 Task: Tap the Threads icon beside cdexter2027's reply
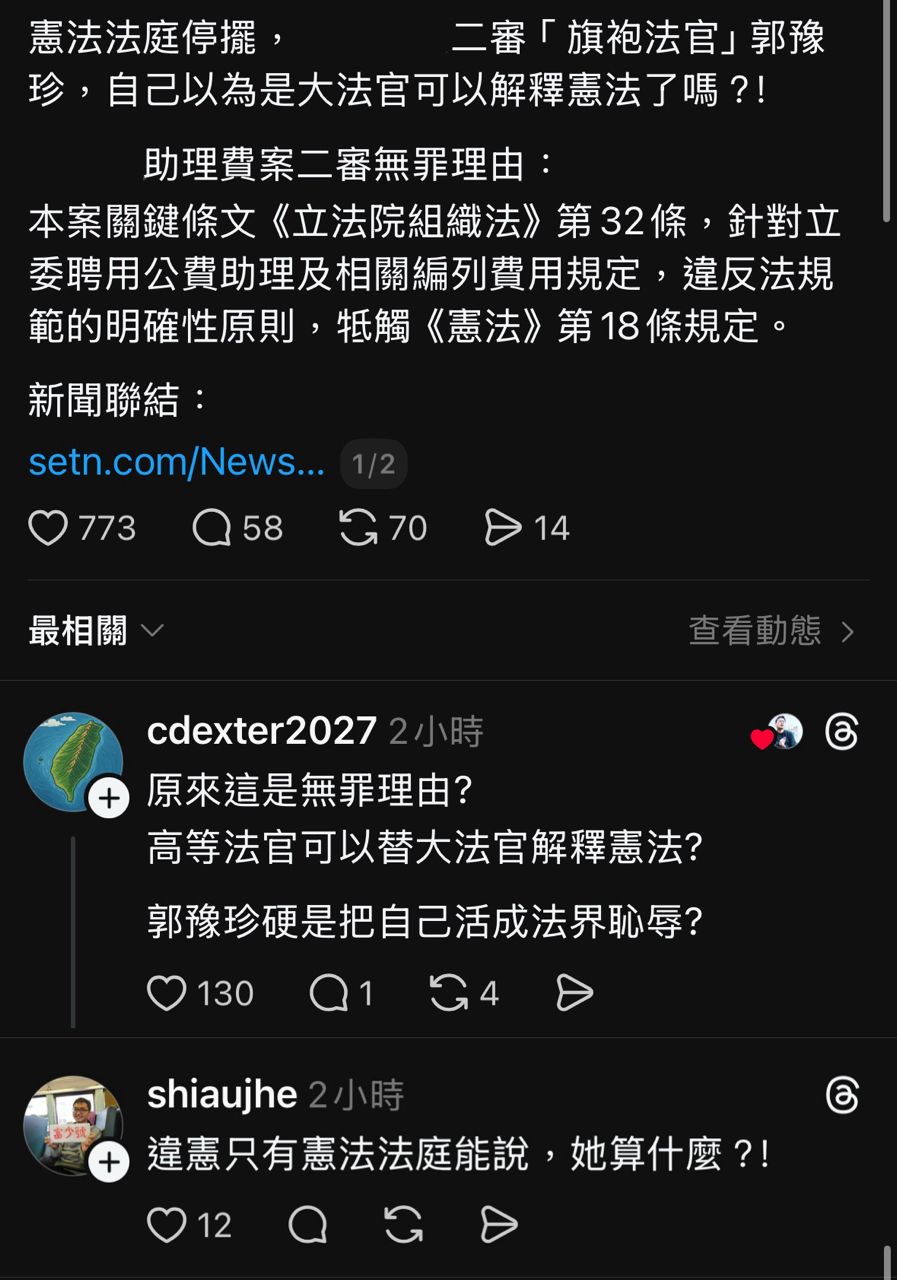point(842,732)
